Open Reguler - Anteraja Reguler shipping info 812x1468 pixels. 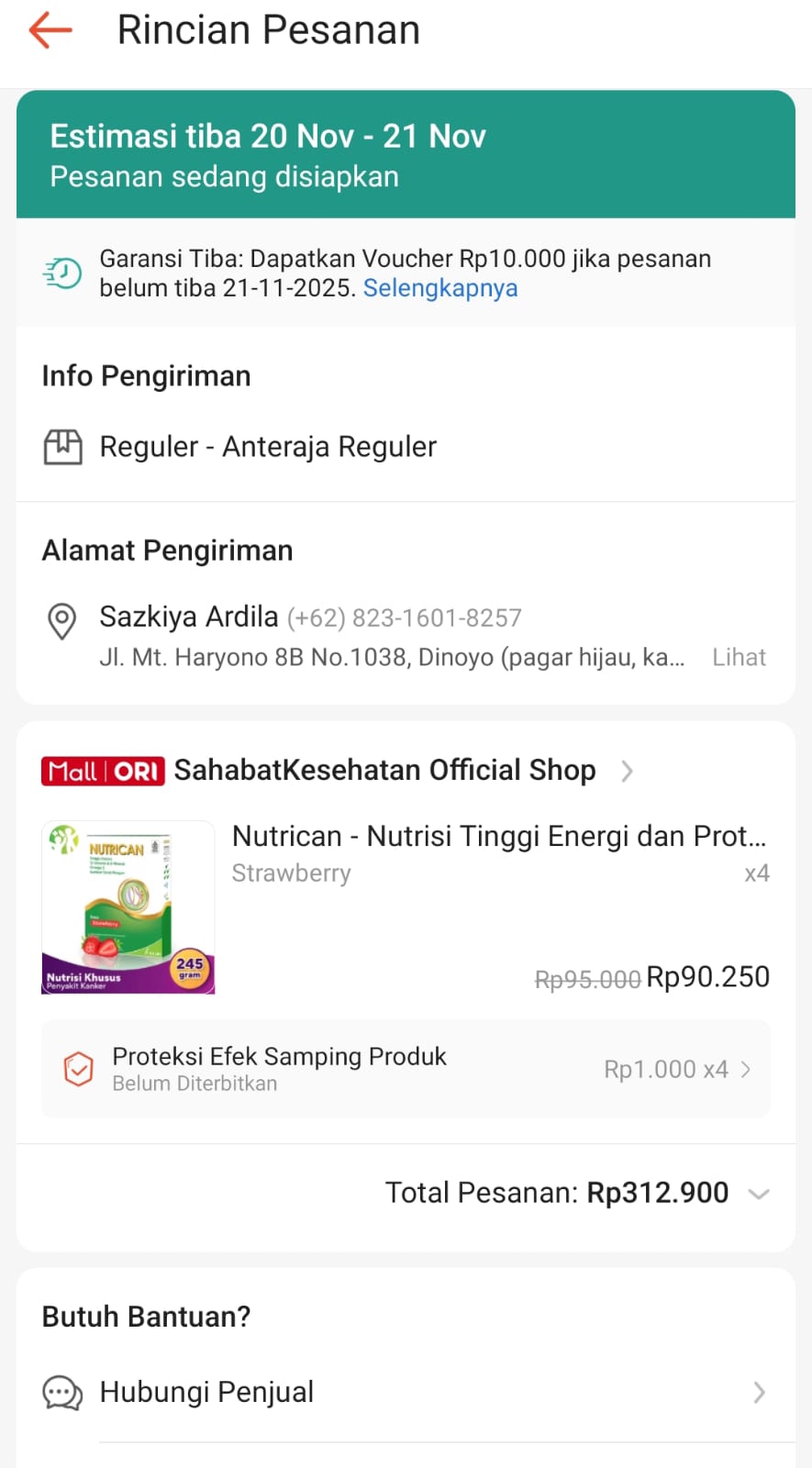point(268,447)
